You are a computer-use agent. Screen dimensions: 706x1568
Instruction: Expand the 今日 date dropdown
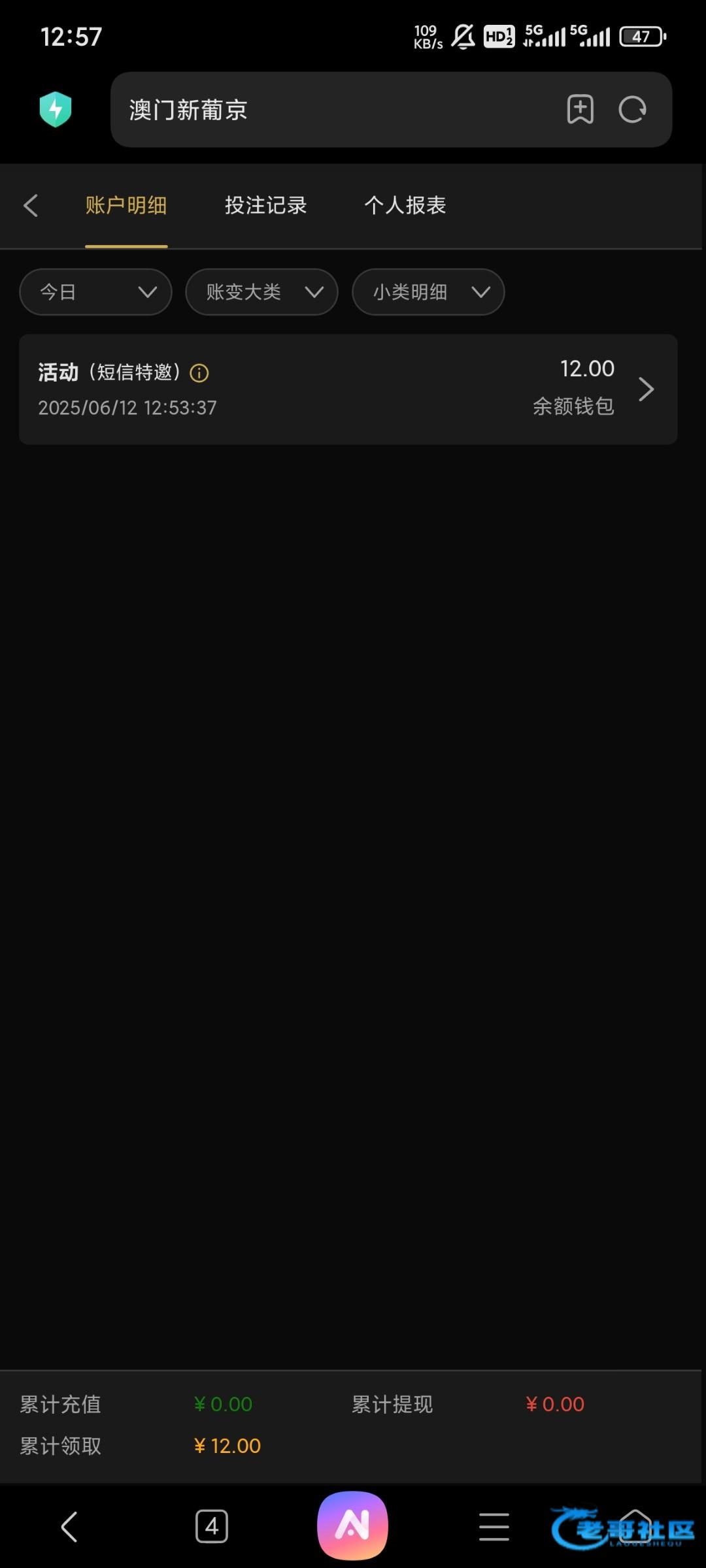95,291
